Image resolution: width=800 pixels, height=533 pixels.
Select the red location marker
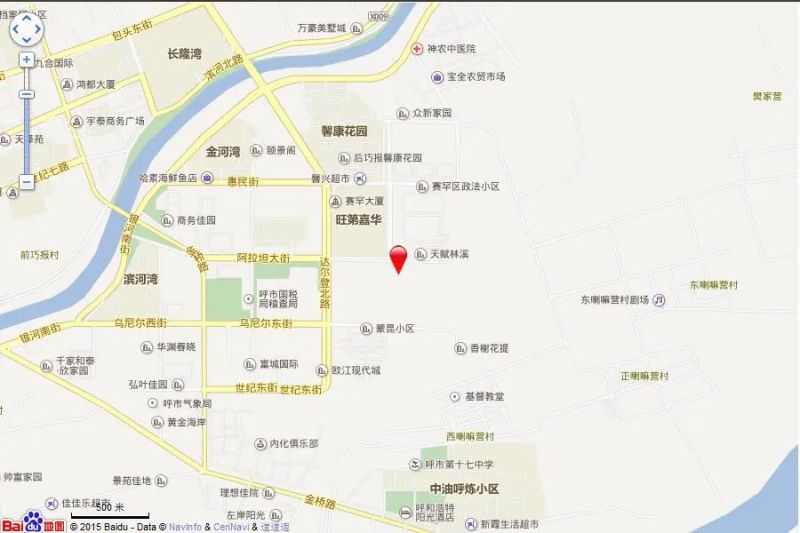[x=398, y=257]
